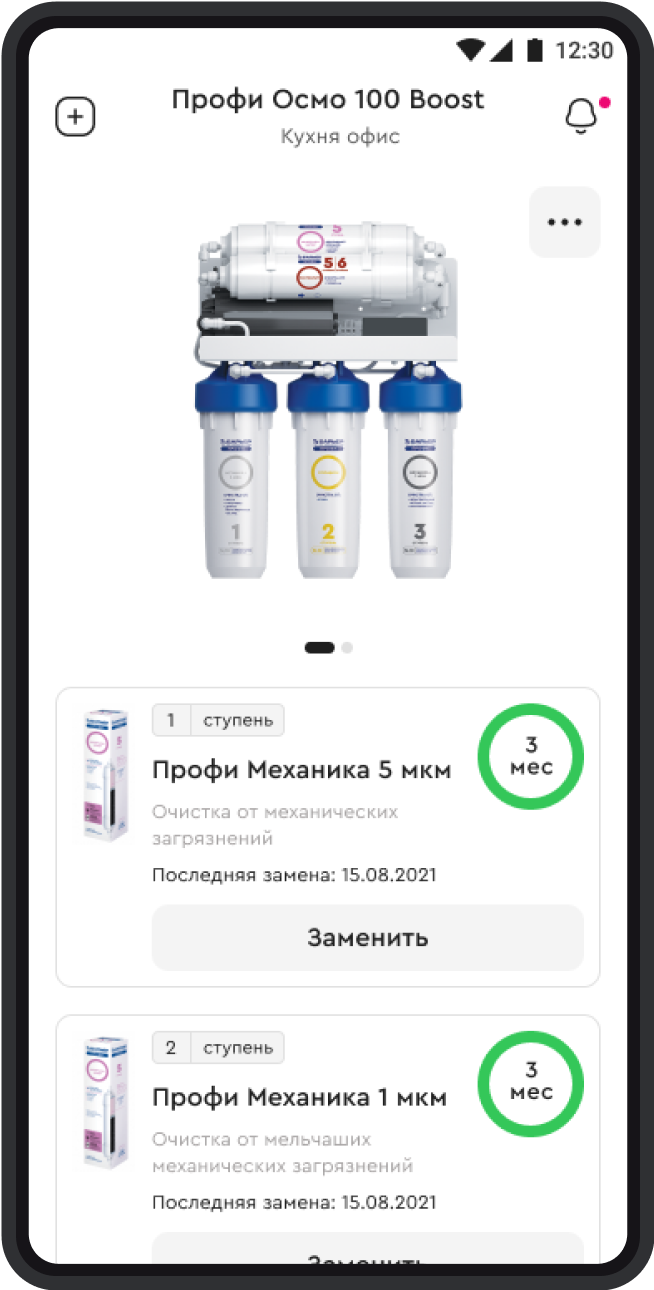Open the notifications bell
Screen dimensions: 654x1290
pyautogui.click(x=581, y=117)
